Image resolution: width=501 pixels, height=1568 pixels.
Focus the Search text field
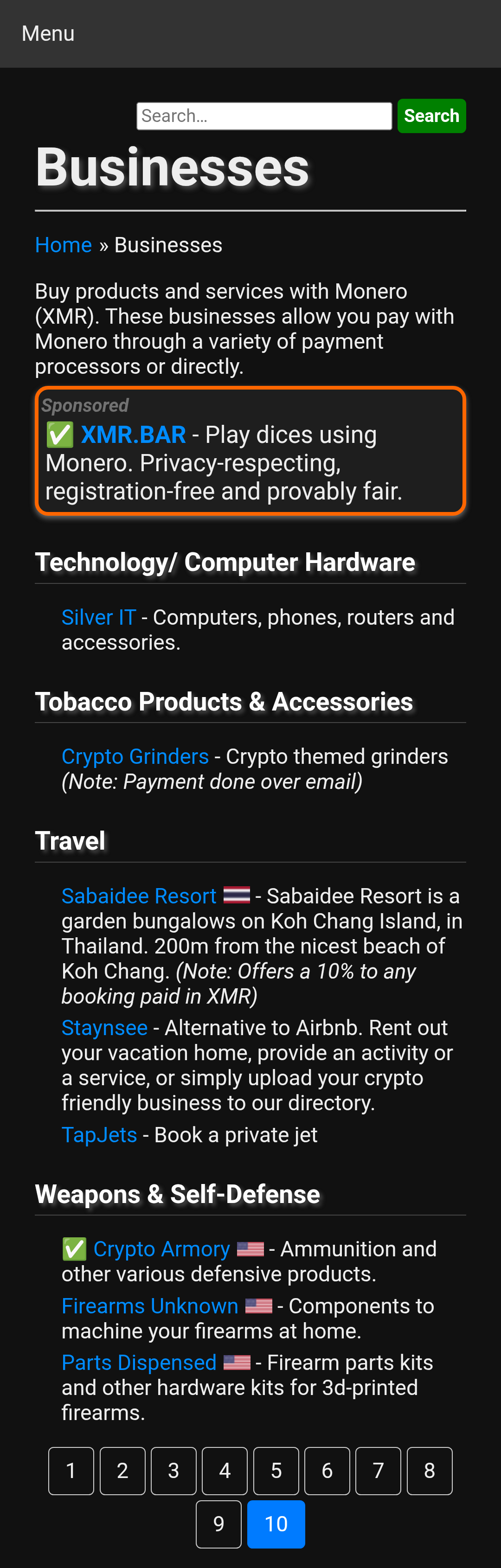click(263, 115)
